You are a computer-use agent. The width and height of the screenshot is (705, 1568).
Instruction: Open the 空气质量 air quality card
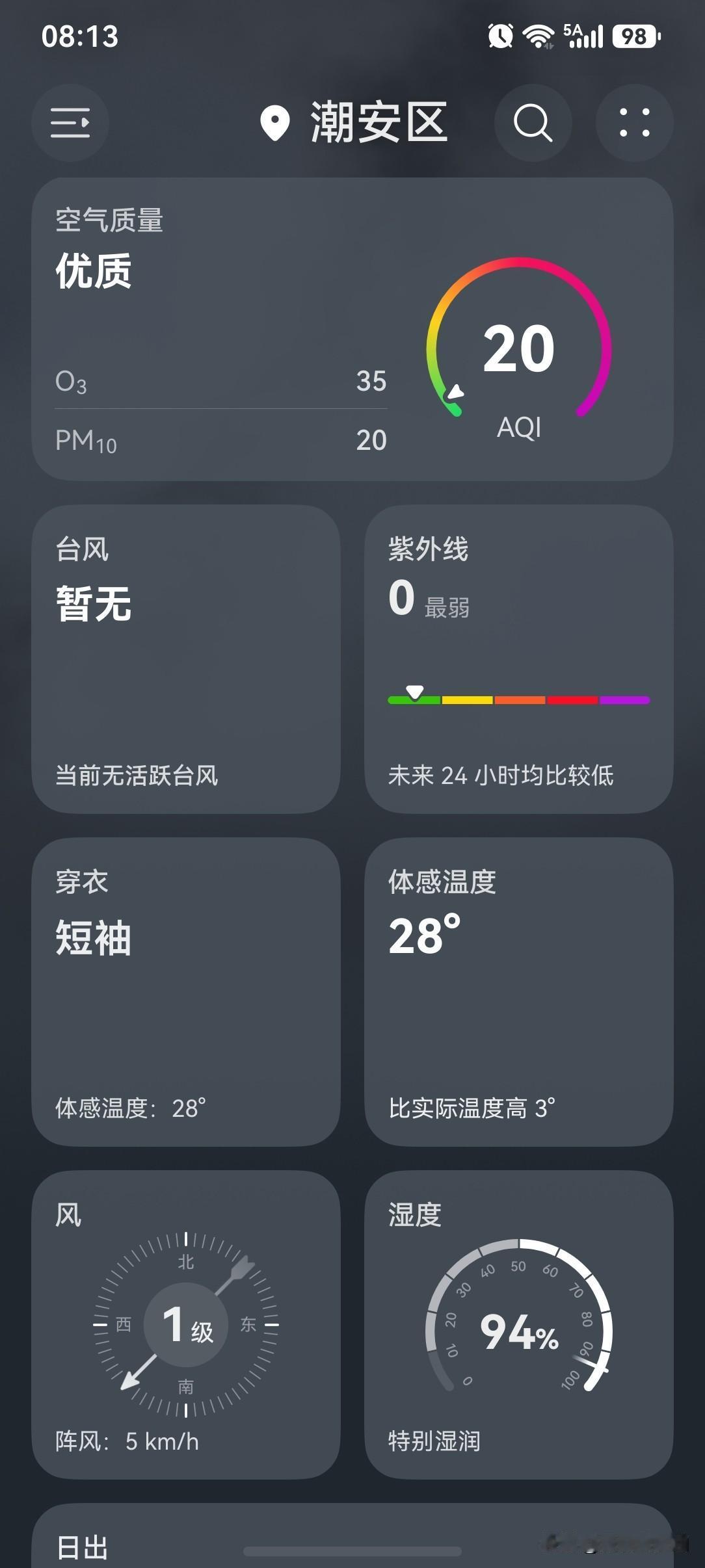(352, 330)
